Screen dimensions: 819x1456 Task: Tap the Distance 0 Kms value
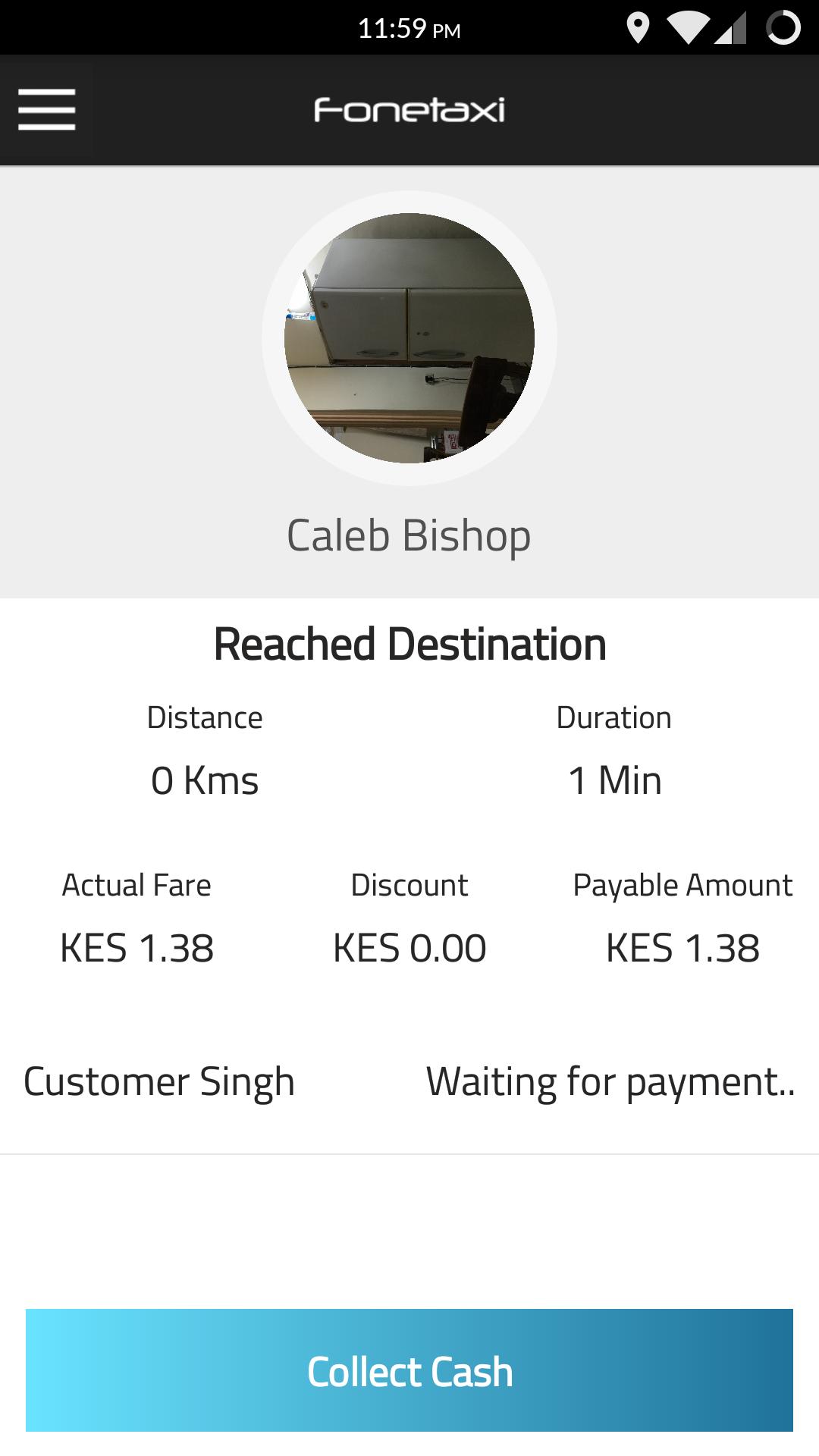coord(206,778)
